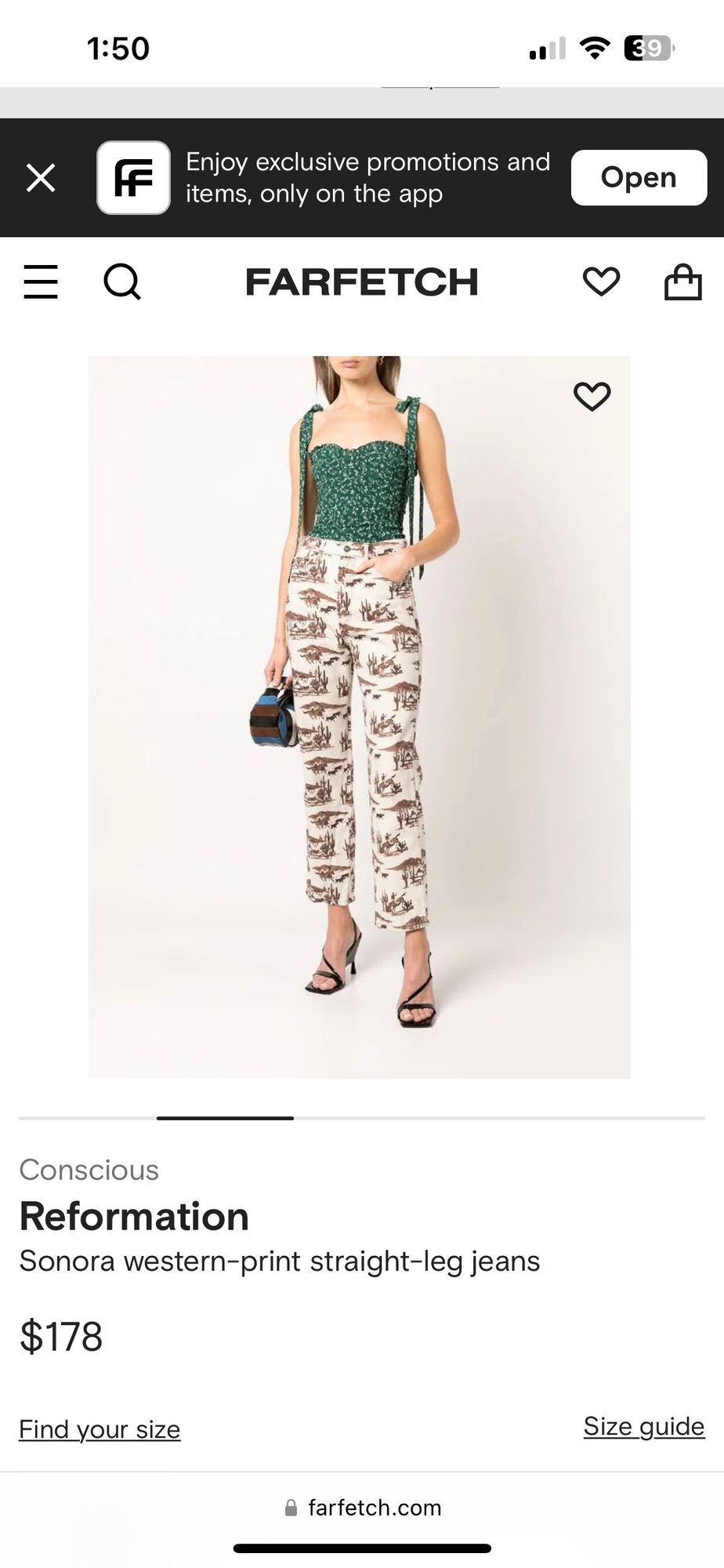Add Sonora jeans to wishlist on image
This screenshot has width=724, height=1568.
pos(592,396)
